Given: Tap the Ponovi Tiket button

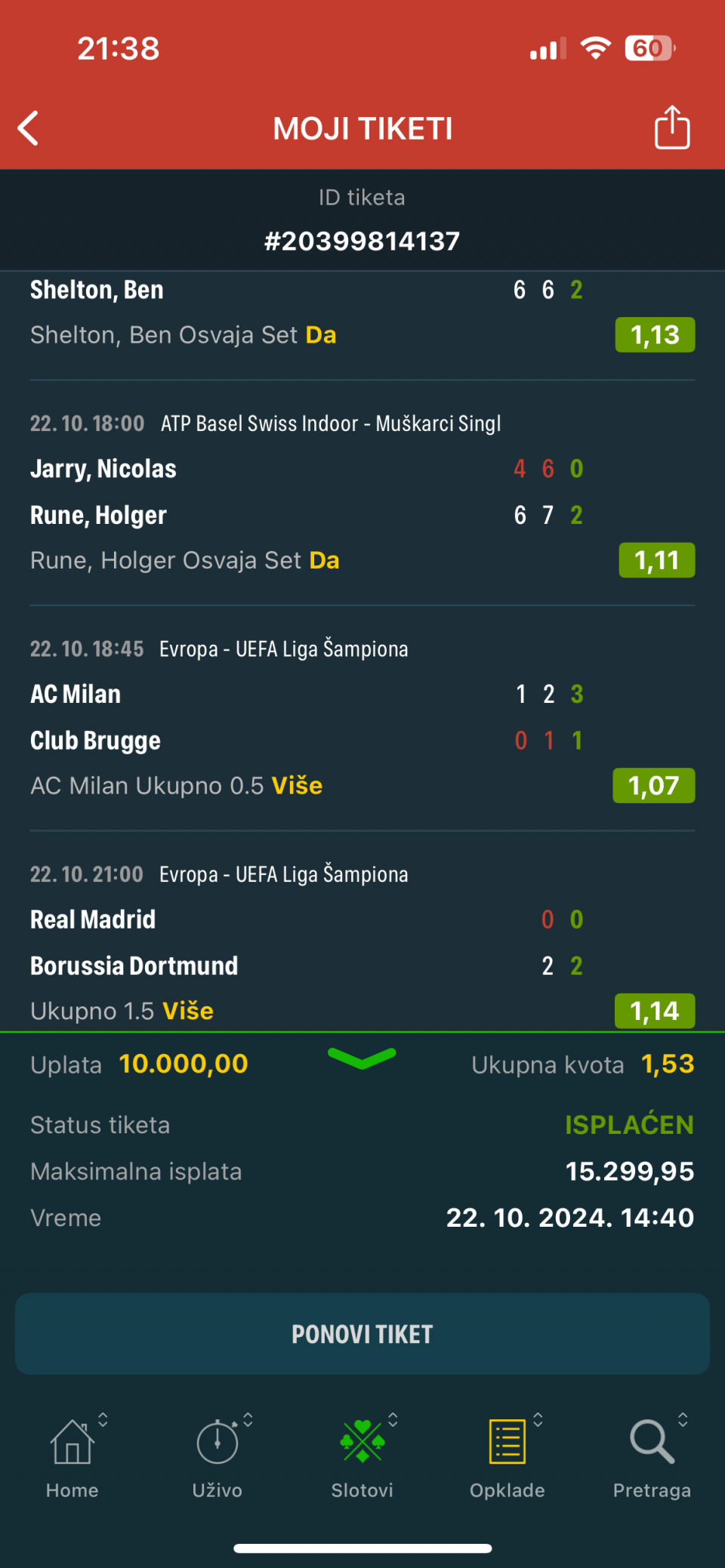Looking at the screenshot, I should 362,1334.
